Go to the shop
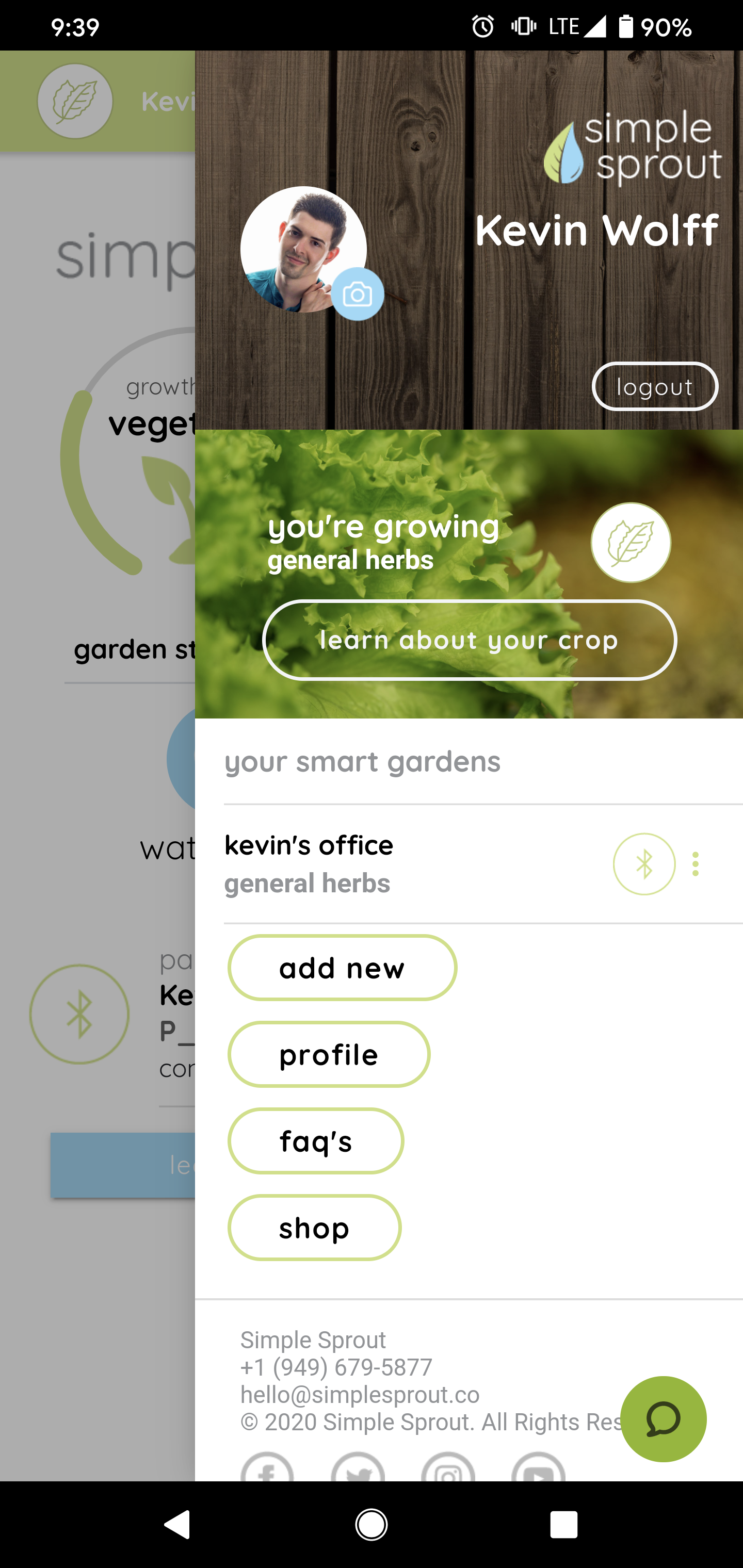Image resolution: width=743 pixels, height=1568 pixels. 314,1228
